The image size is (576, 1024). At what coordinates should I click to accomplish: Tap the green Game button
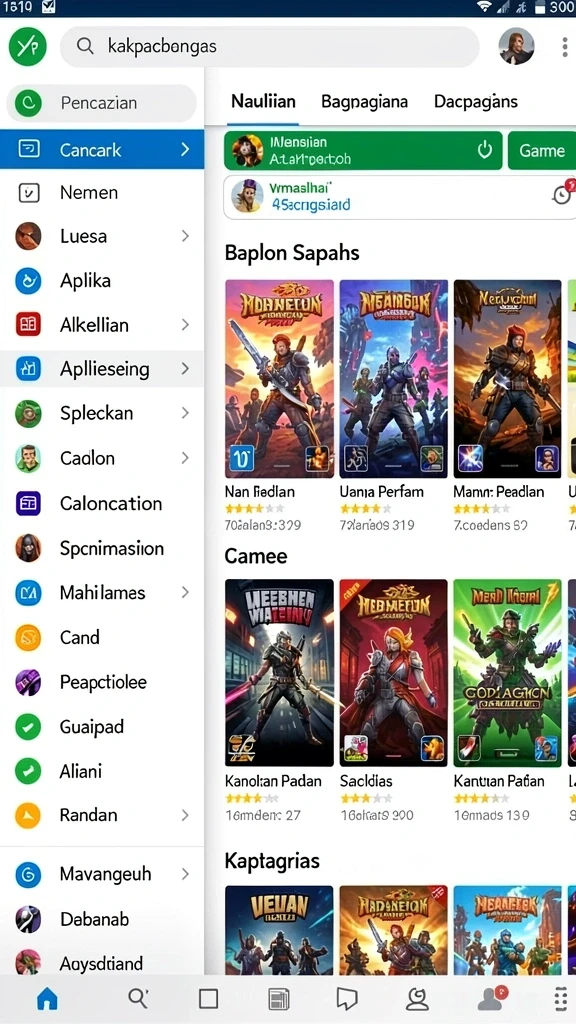click(x=541, y=151)
